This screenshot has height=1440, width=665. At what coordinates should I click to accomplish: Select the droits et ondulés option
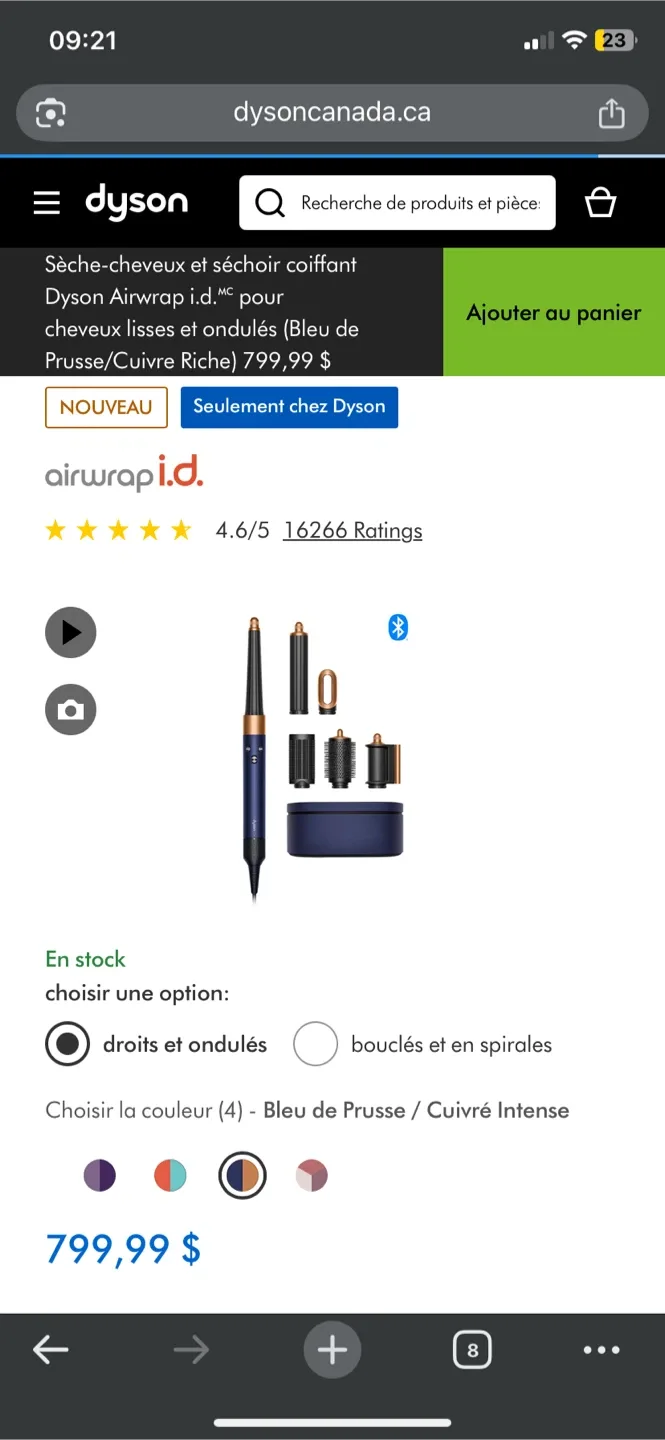[68, 1045]
